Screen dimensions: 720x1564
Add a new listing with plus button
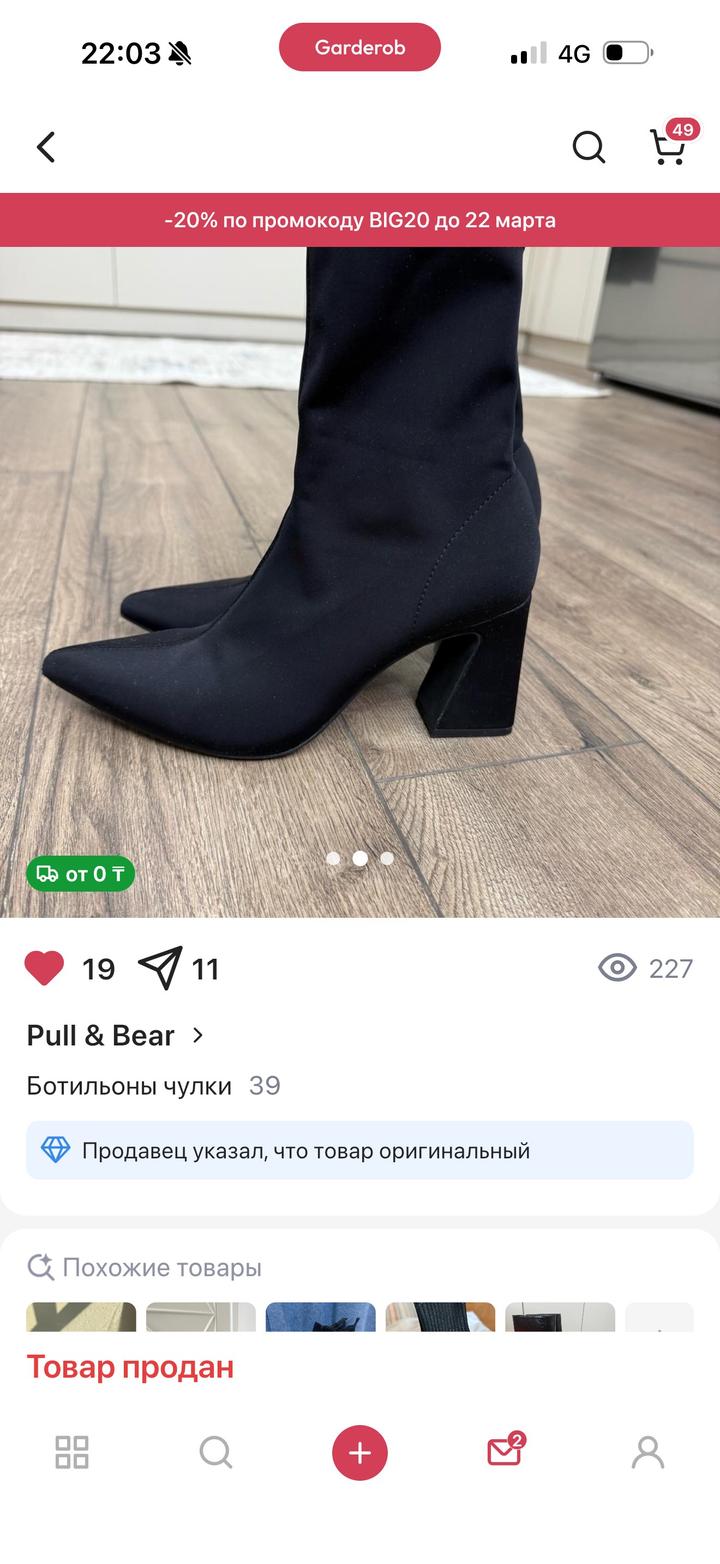click(360, 1452)
